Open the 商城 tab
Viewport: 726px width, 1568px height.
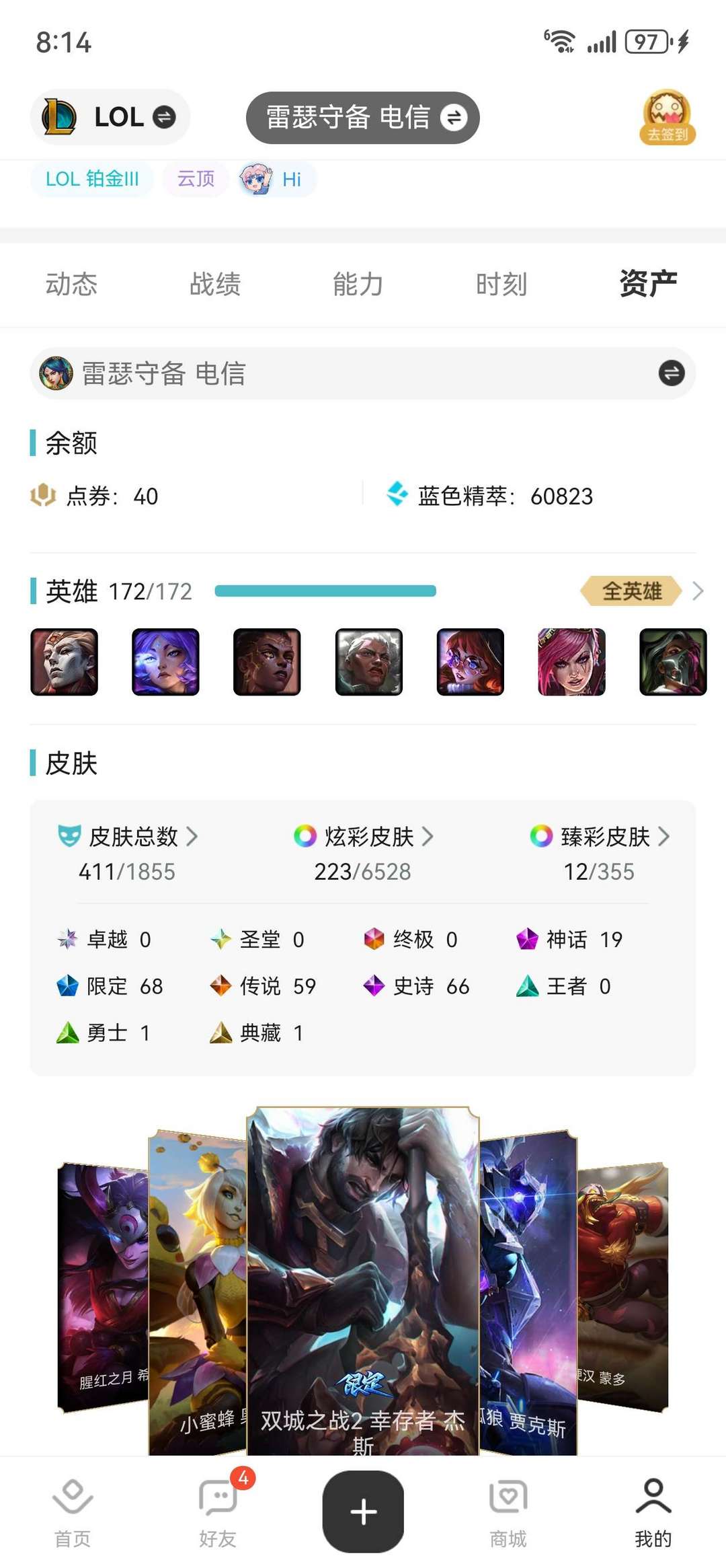click(508, 1511)
